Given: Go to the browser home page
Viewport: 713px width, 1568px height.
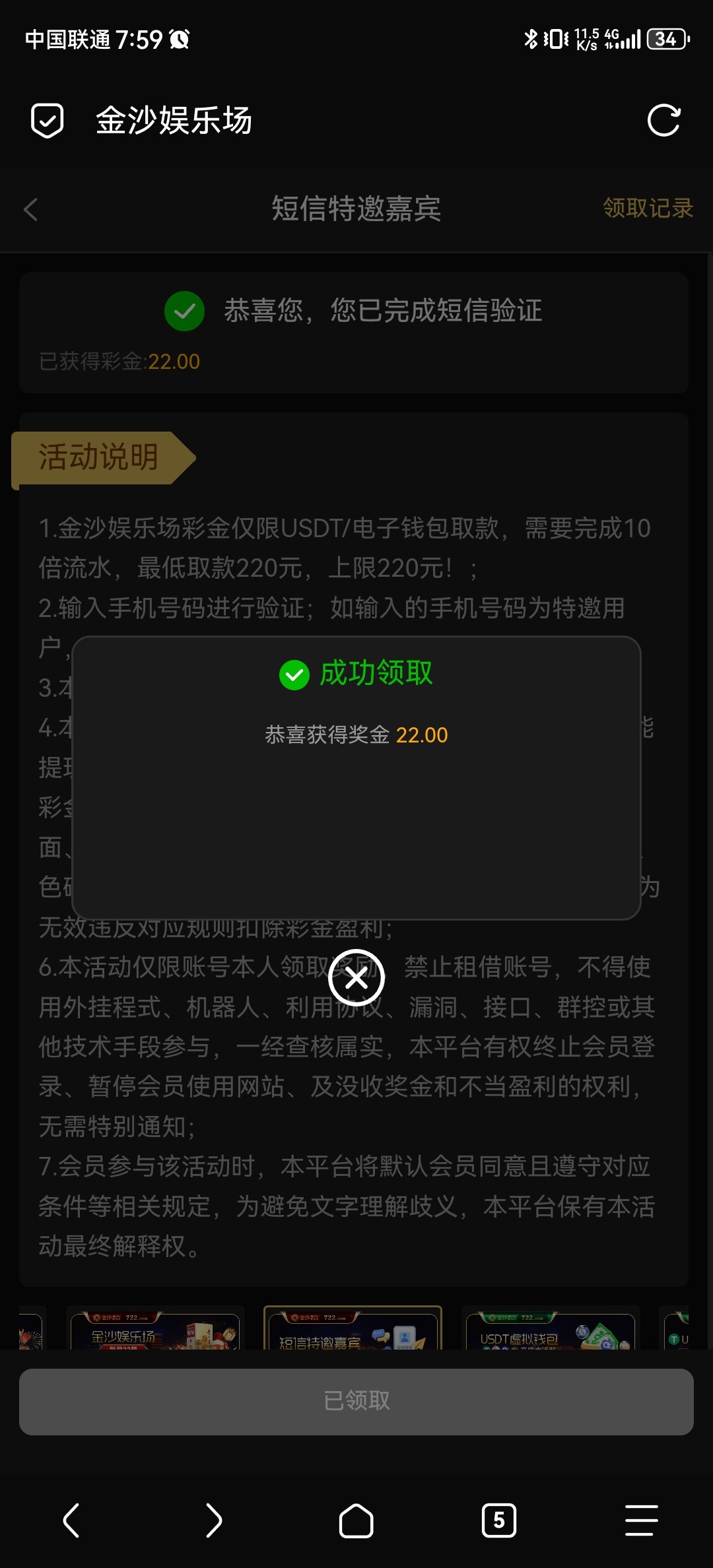Looking at the screenshot, I should [356, 1521].
